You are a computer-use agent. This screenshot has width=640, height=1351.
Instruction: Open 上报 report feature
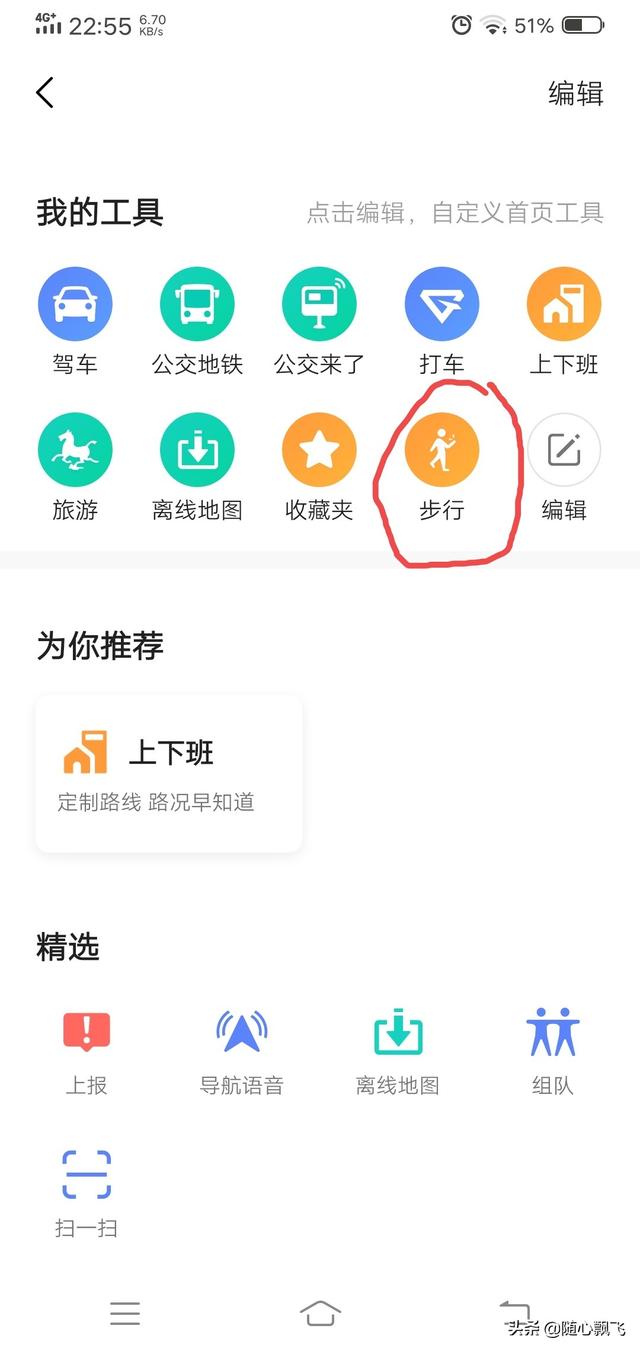[86, 1051]
